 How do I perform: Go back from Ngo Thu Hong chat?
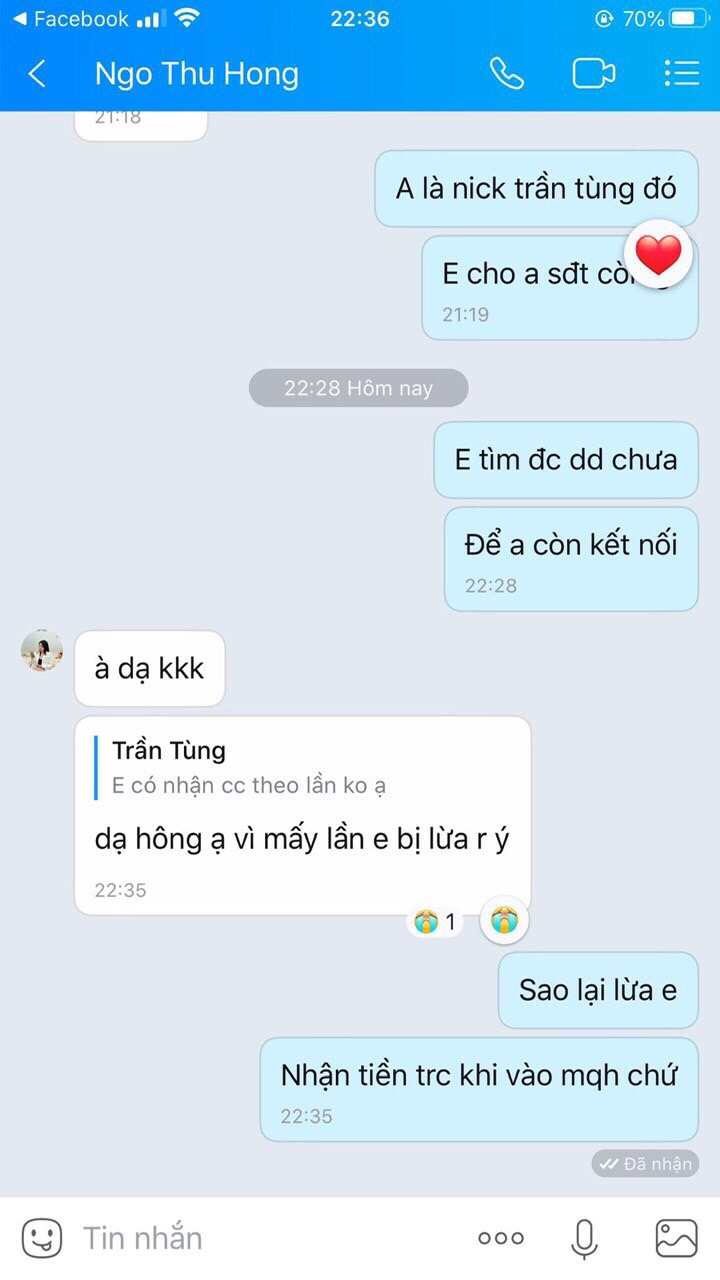37,74
